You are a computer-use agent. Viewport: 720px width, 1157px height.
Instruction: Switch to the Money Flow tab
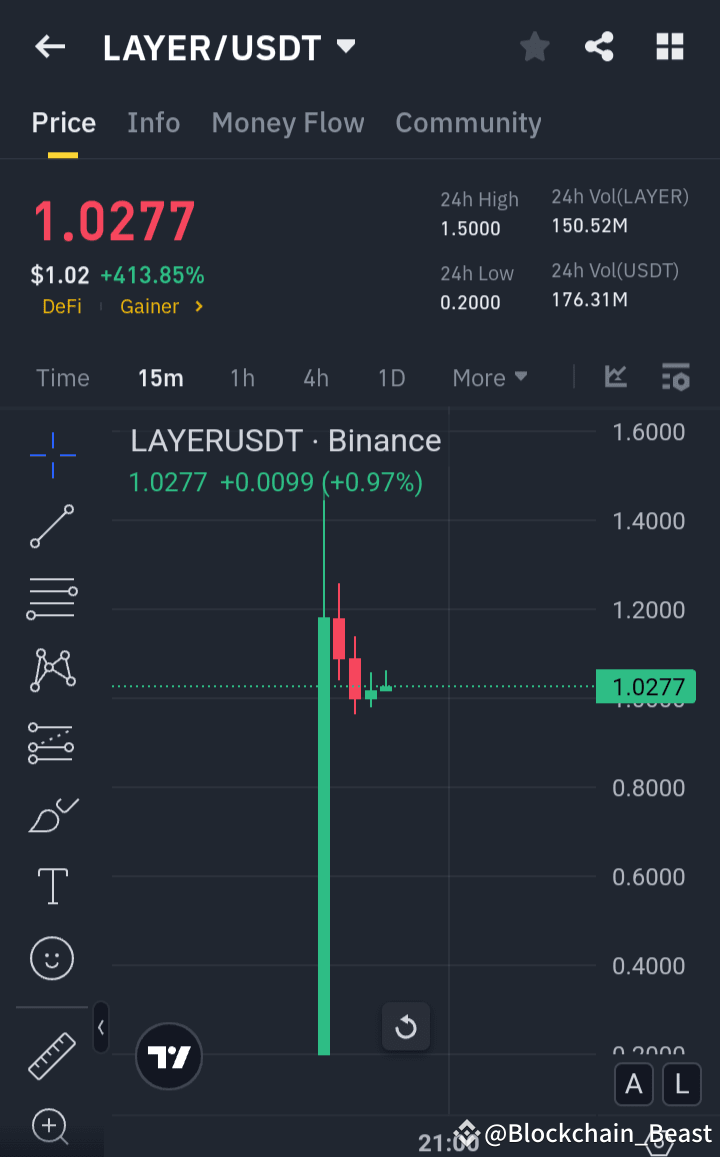pos(288,122)
